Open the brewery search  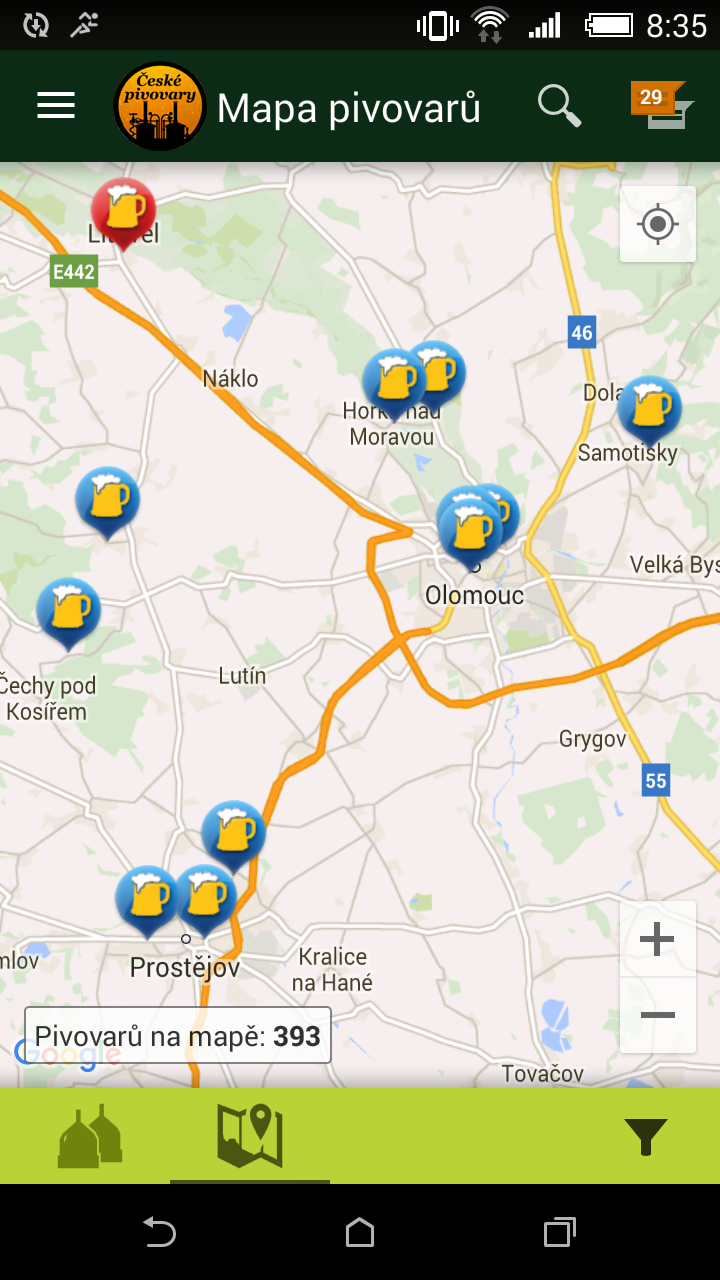pos(559,106)
